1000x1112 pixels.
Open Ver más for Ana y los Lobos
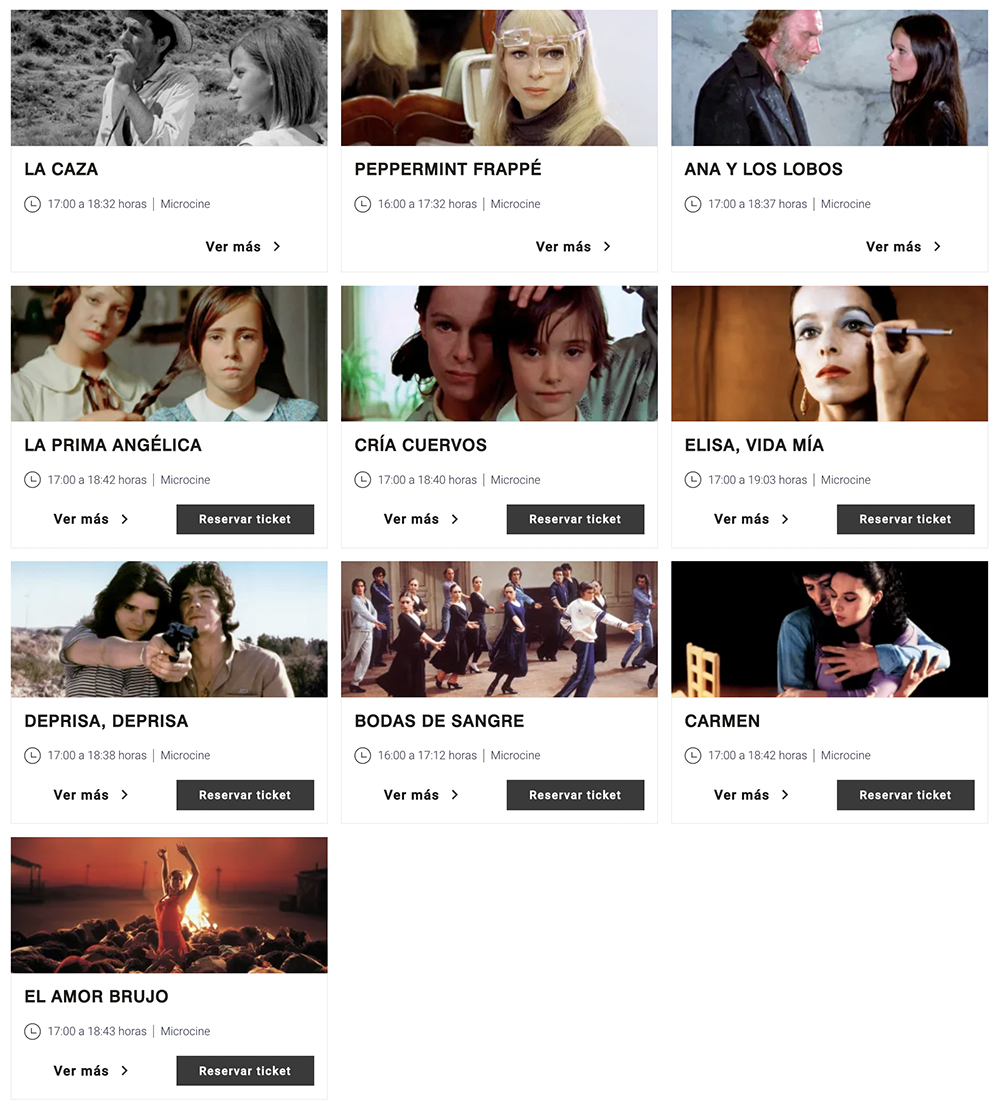pos(903,247)
